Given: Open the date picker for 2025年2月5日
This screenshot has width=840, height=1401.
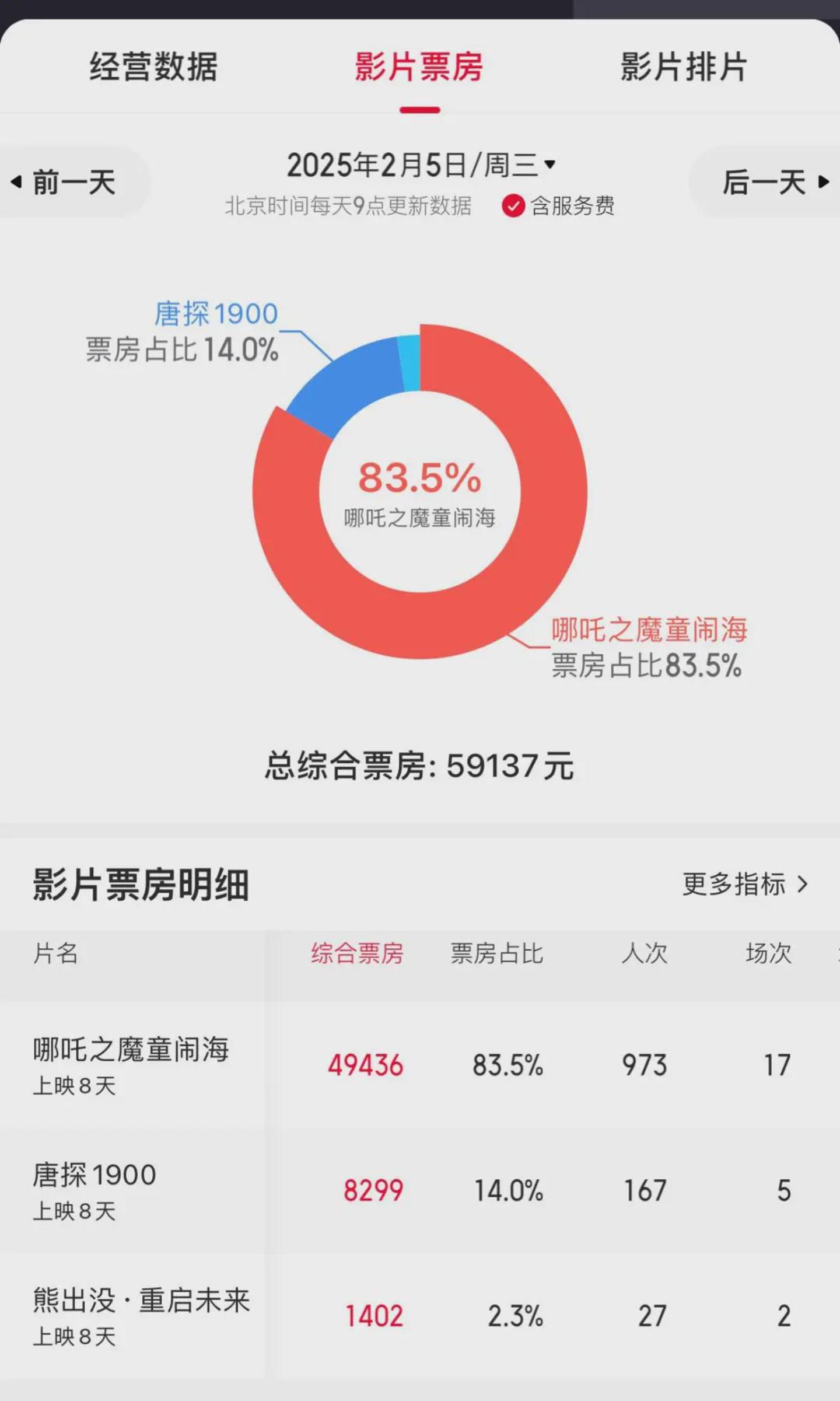Looking at the screenshot, I should 421,165.
